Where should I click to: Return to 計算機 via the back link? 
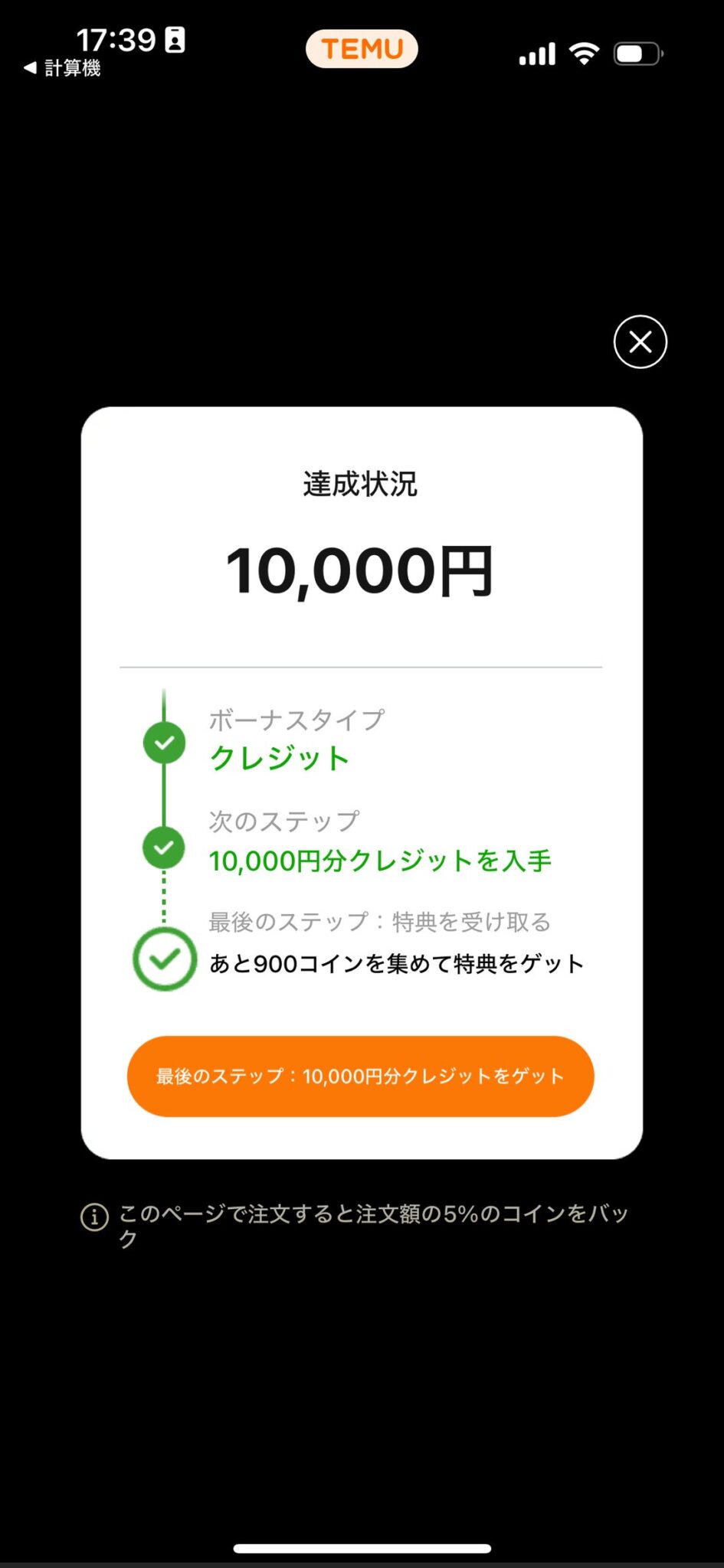pos(60,67)
